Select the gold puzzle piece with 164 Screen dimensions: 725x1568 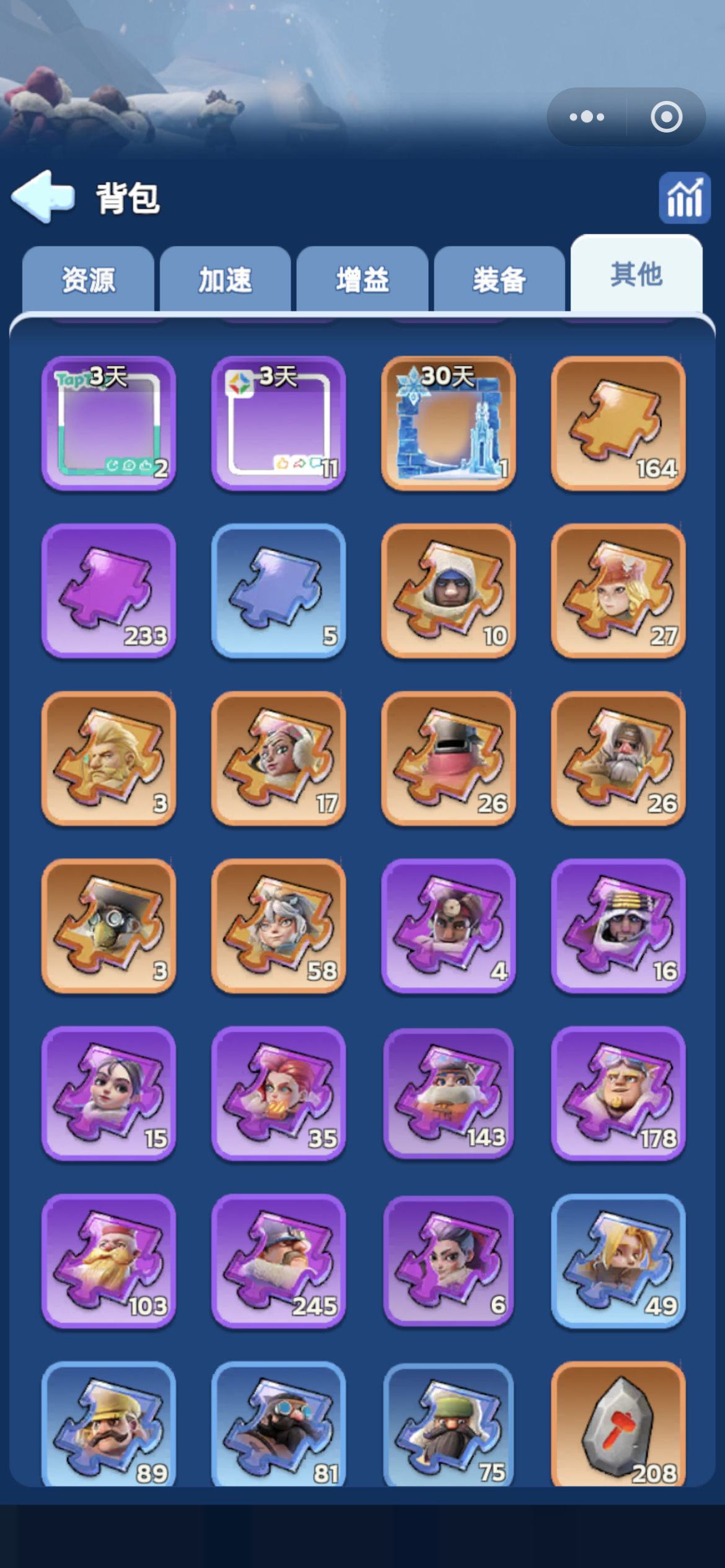pos(618,423)
